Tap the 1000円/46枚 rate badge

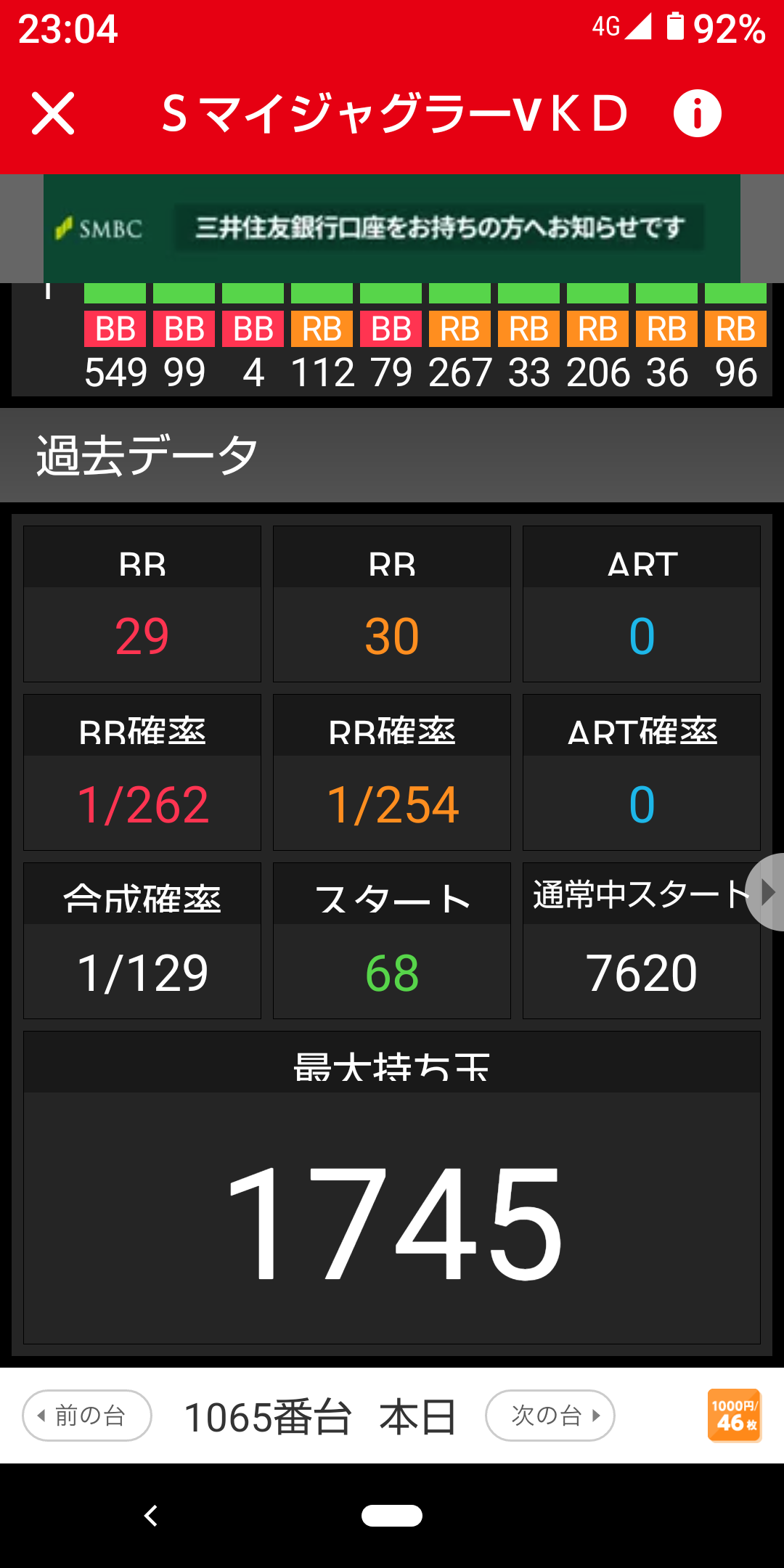coord(734,1415)
